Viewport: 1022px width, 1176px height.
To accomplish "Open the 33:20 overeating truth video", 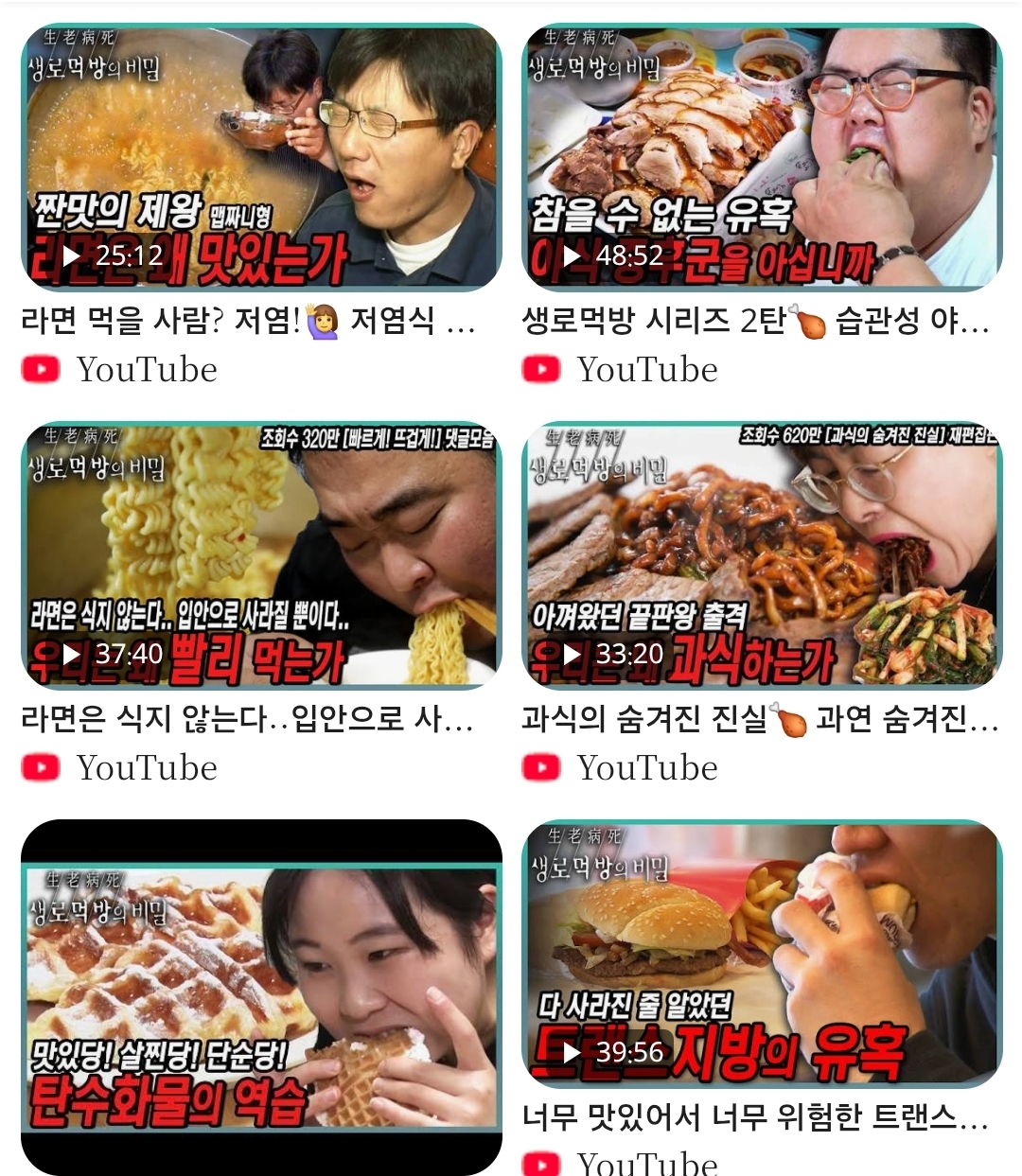I will pyautogui.click(x=762, y=556).
